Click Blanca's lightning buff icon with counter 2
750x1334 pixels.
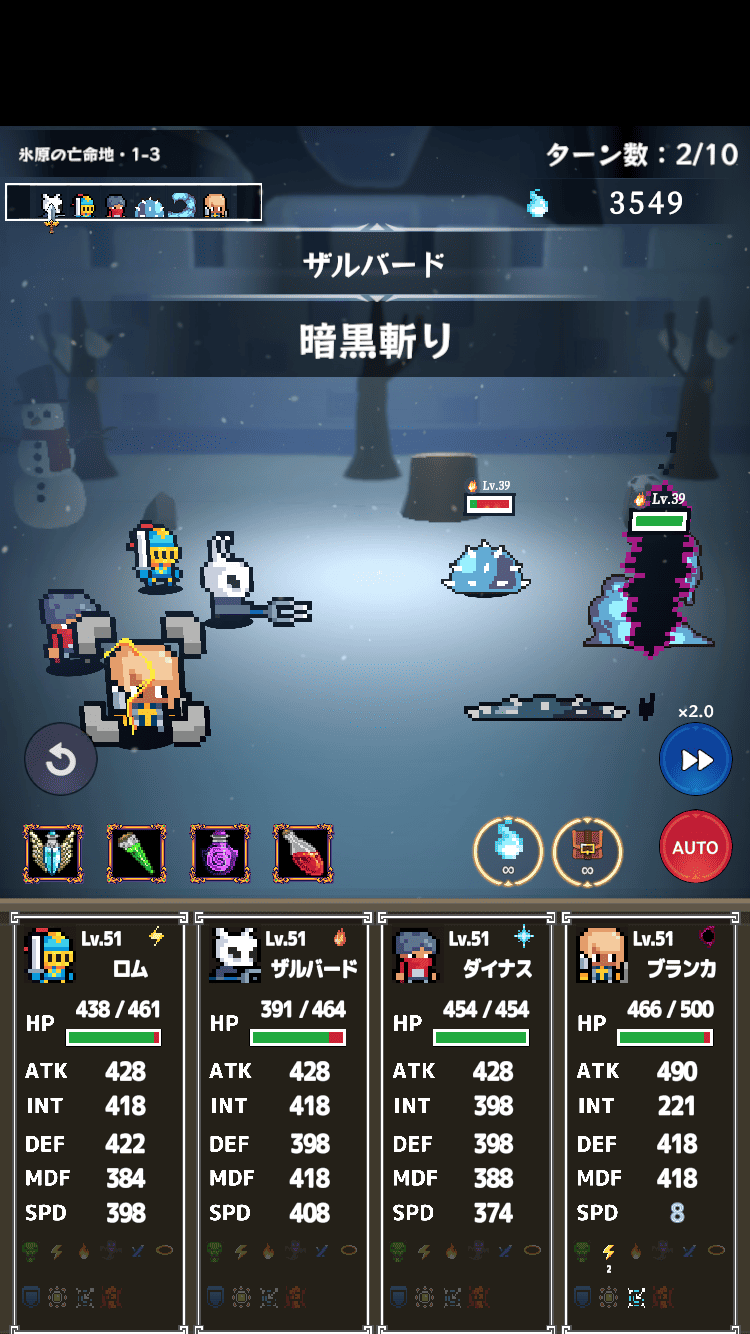pos(608,1252)
